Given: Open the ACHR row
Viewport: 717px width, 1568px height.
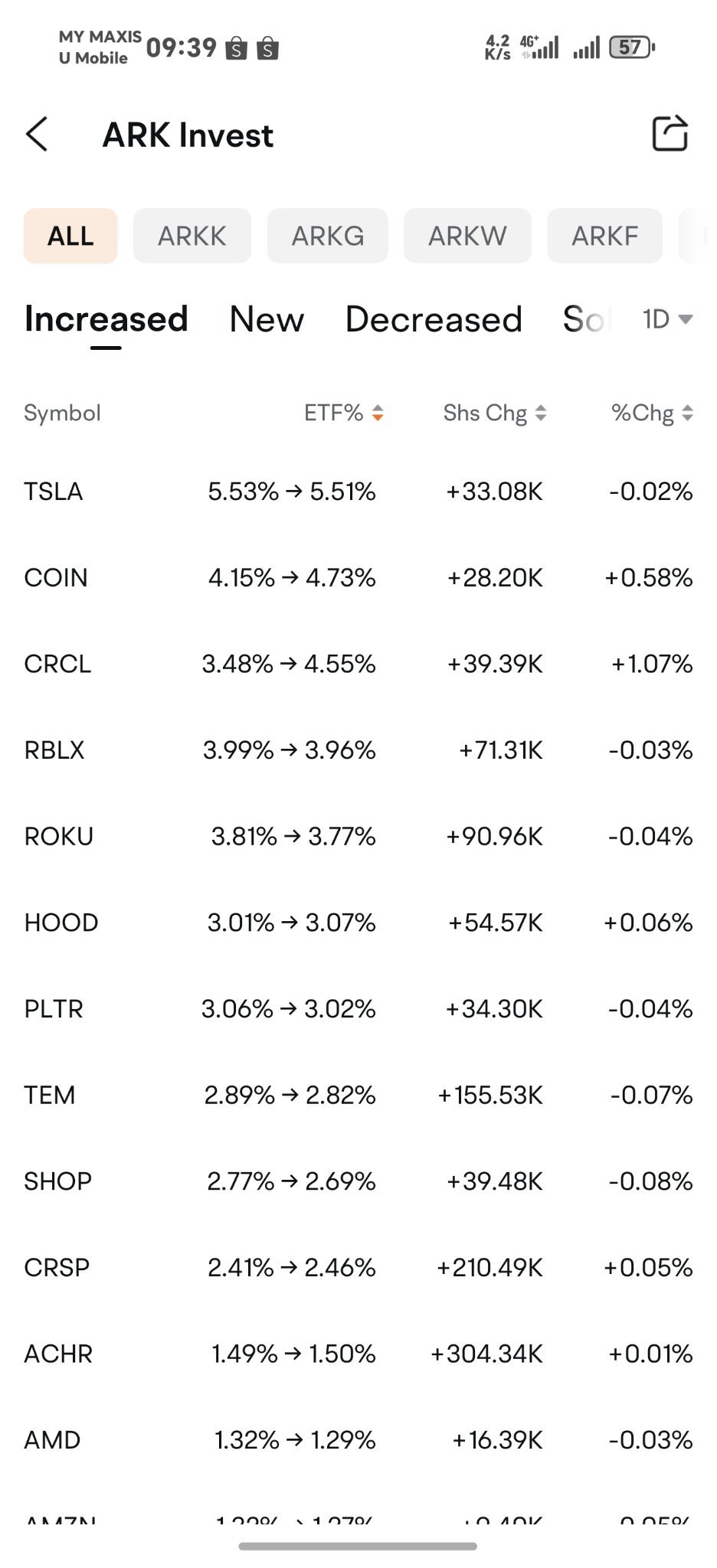Looking at the screenshot, I should click(358, 1354).
